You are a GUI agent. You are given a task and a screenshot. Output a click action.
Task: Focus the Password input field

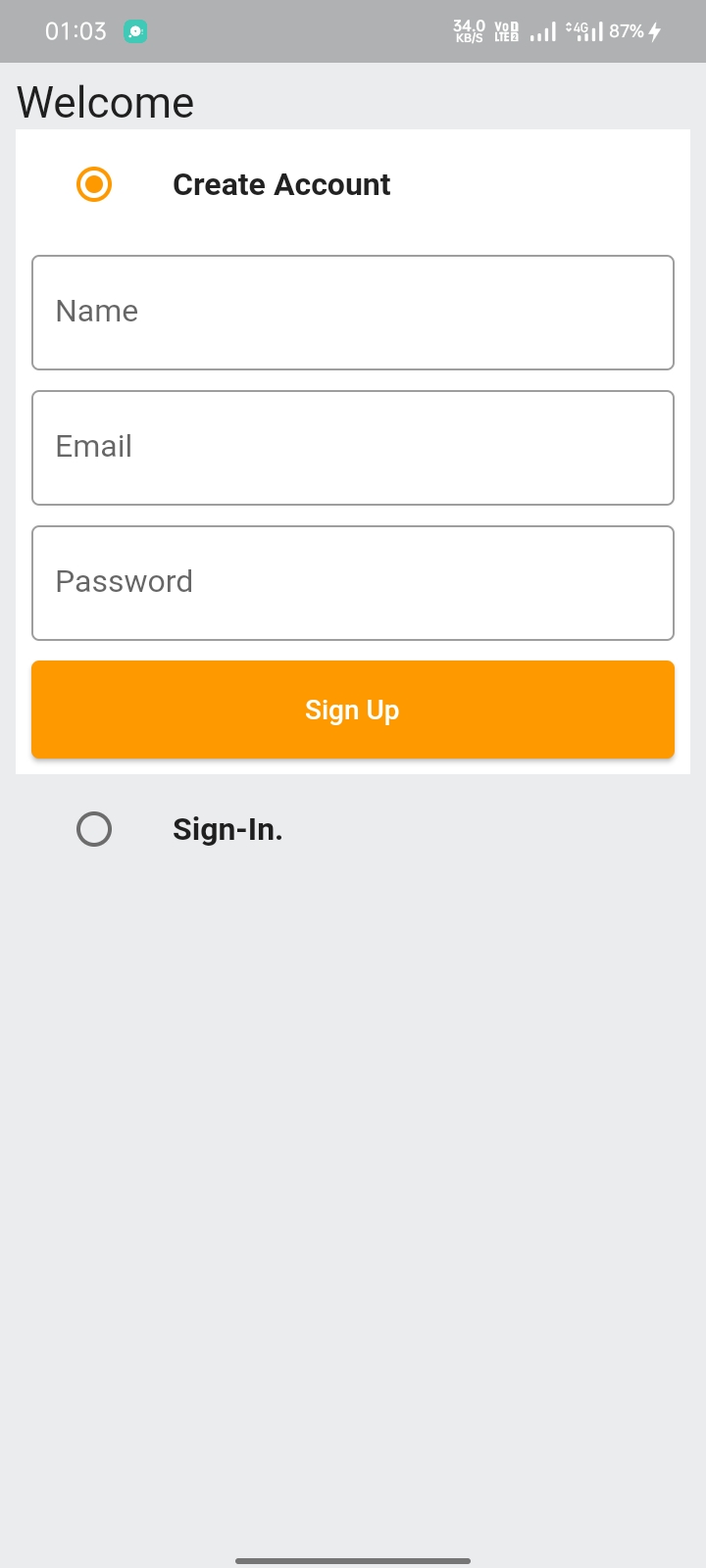[x=353, y=582]
